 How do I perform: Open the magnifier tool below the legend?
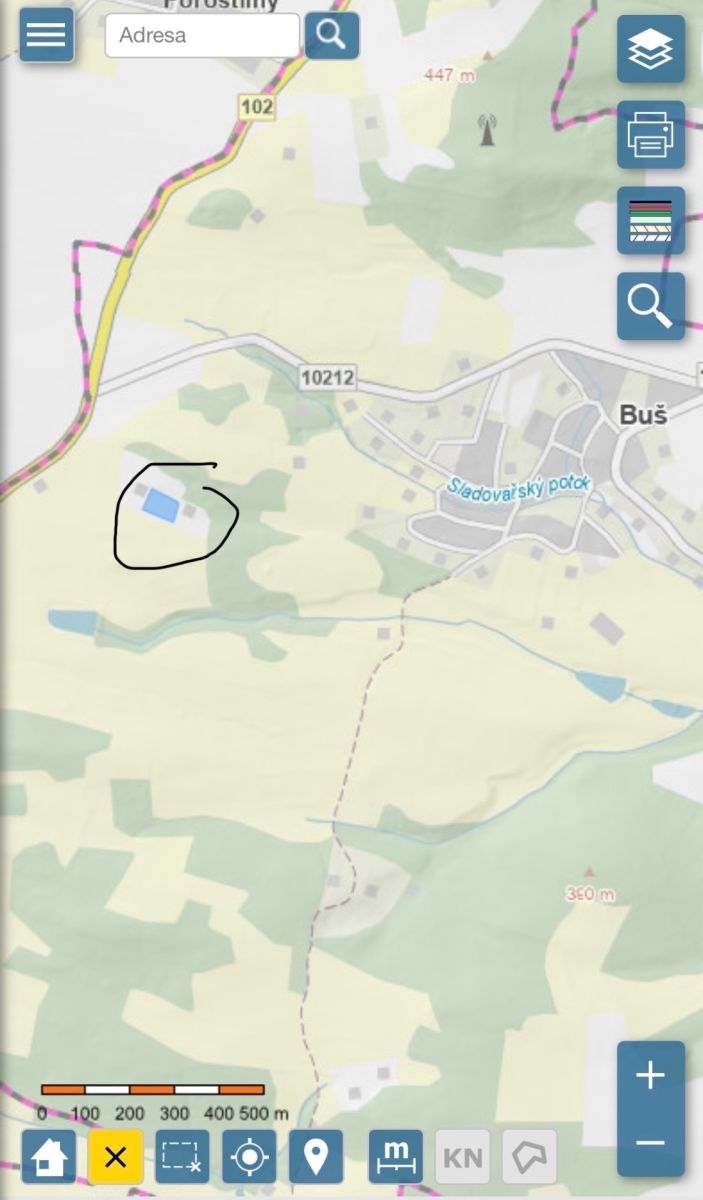[651, 306]
